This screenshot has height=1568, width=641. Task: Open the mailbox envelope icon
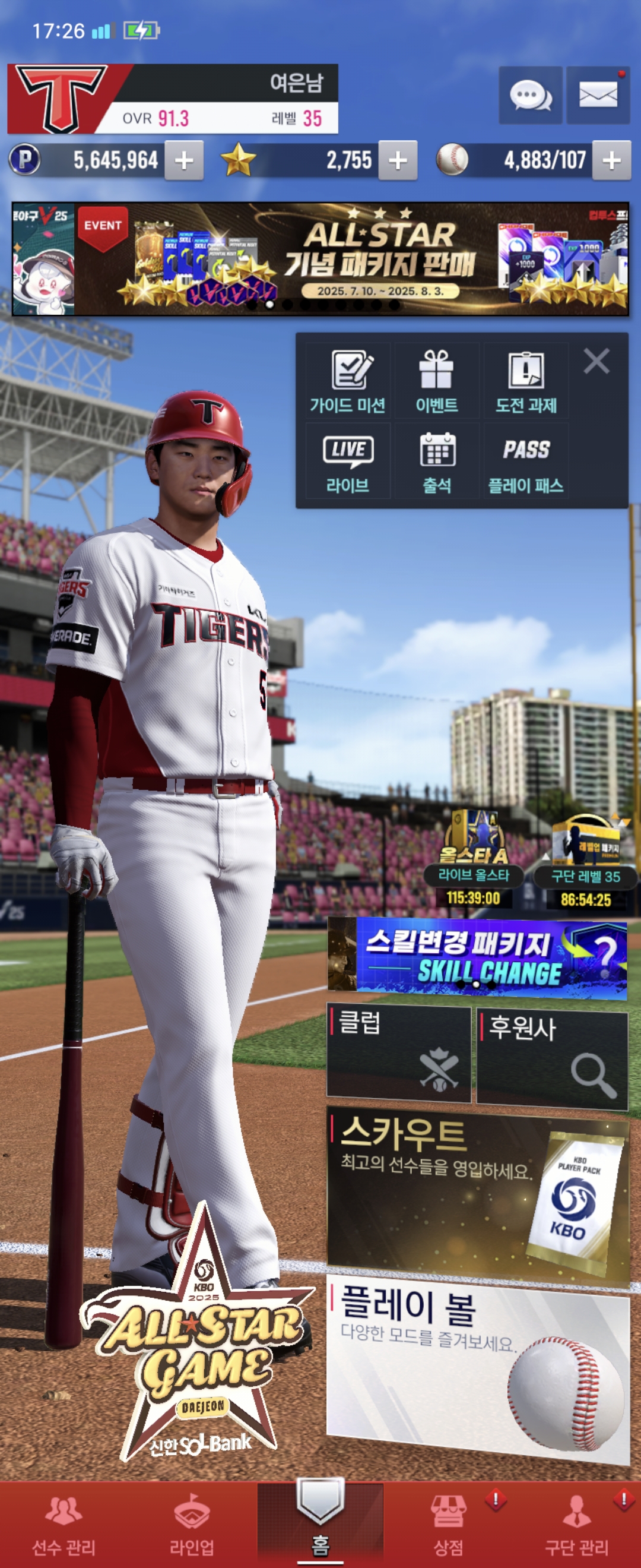pyautogui.click(x=598, y=96)
